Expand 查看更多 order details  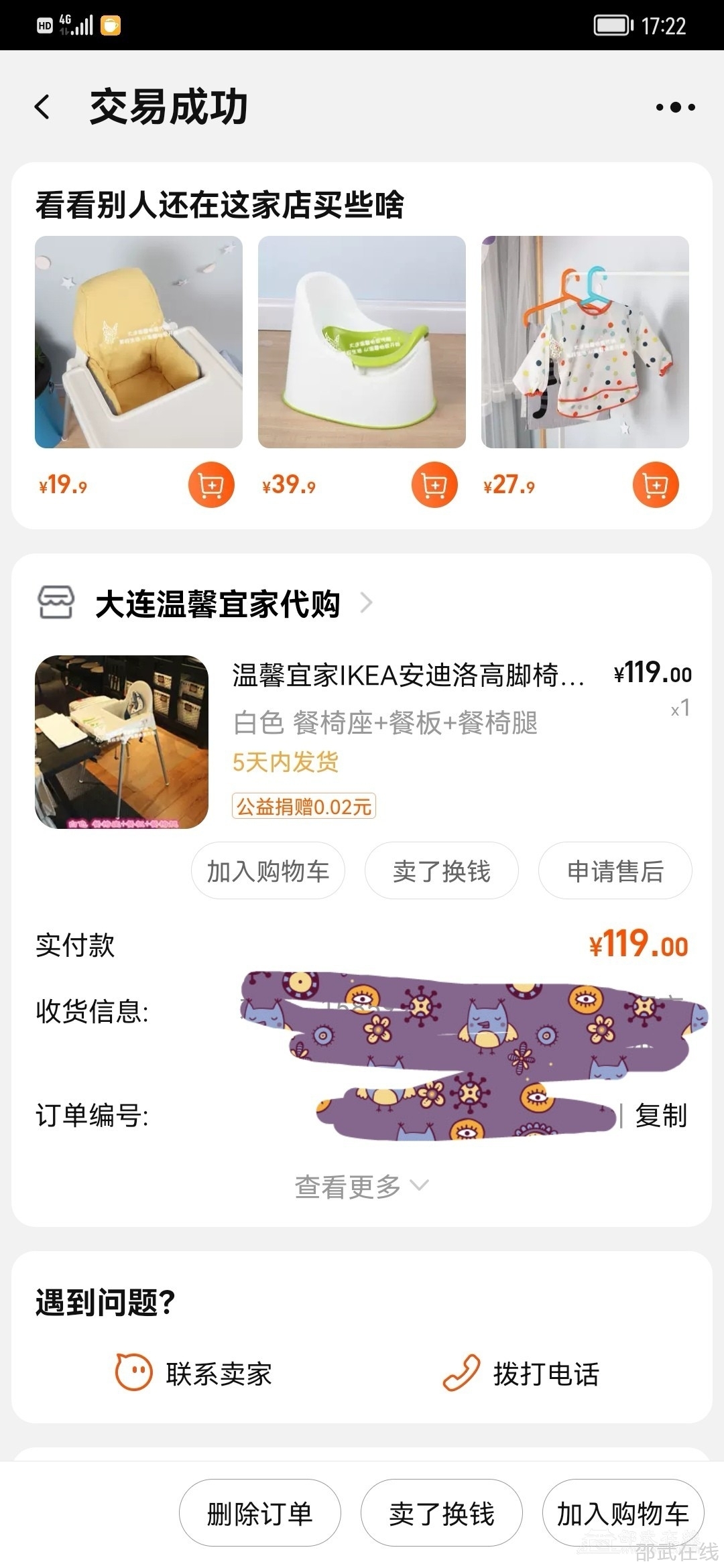tap(361, 1187)
